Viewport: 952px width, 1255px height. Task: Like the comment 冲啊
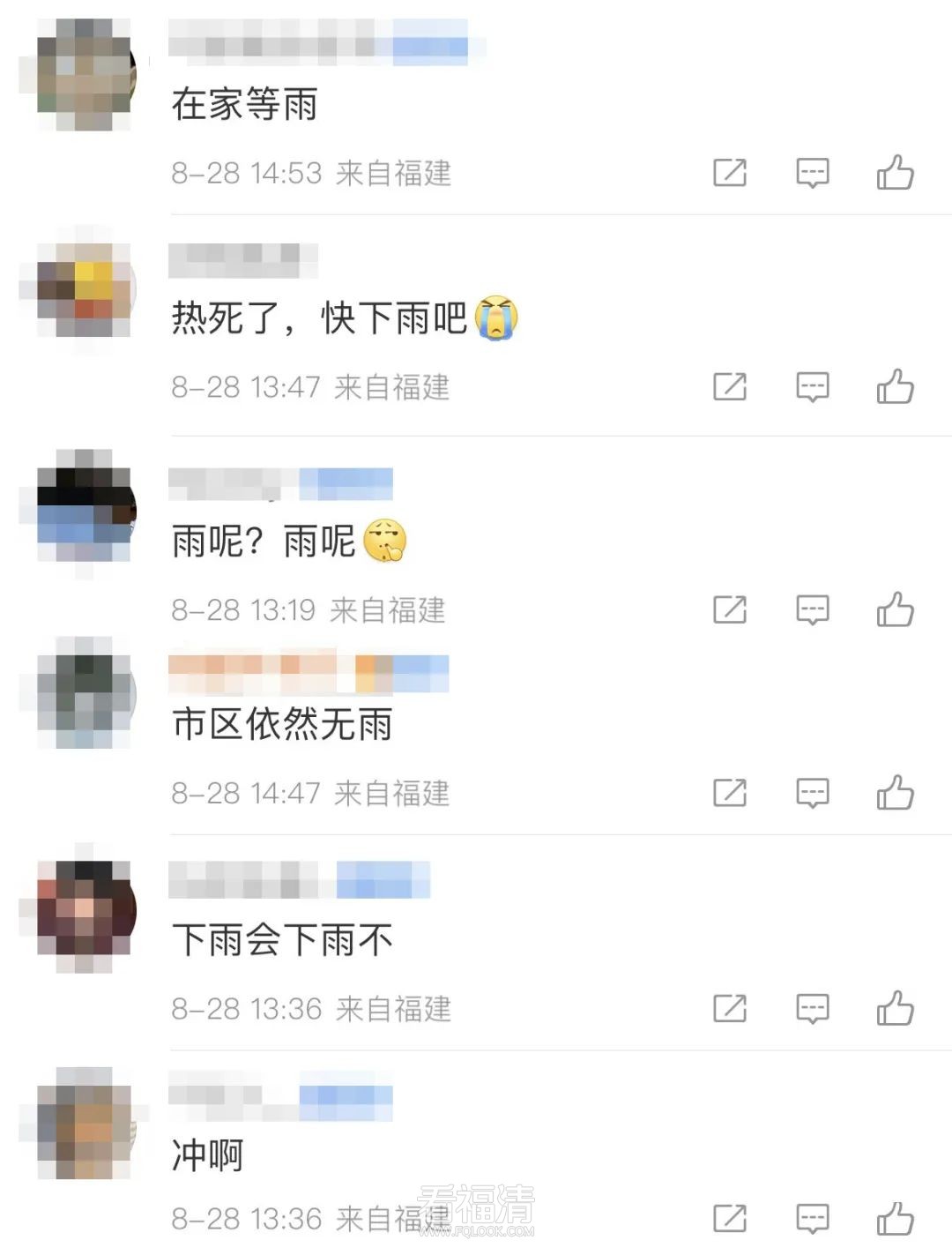(x=895, y=1218)
